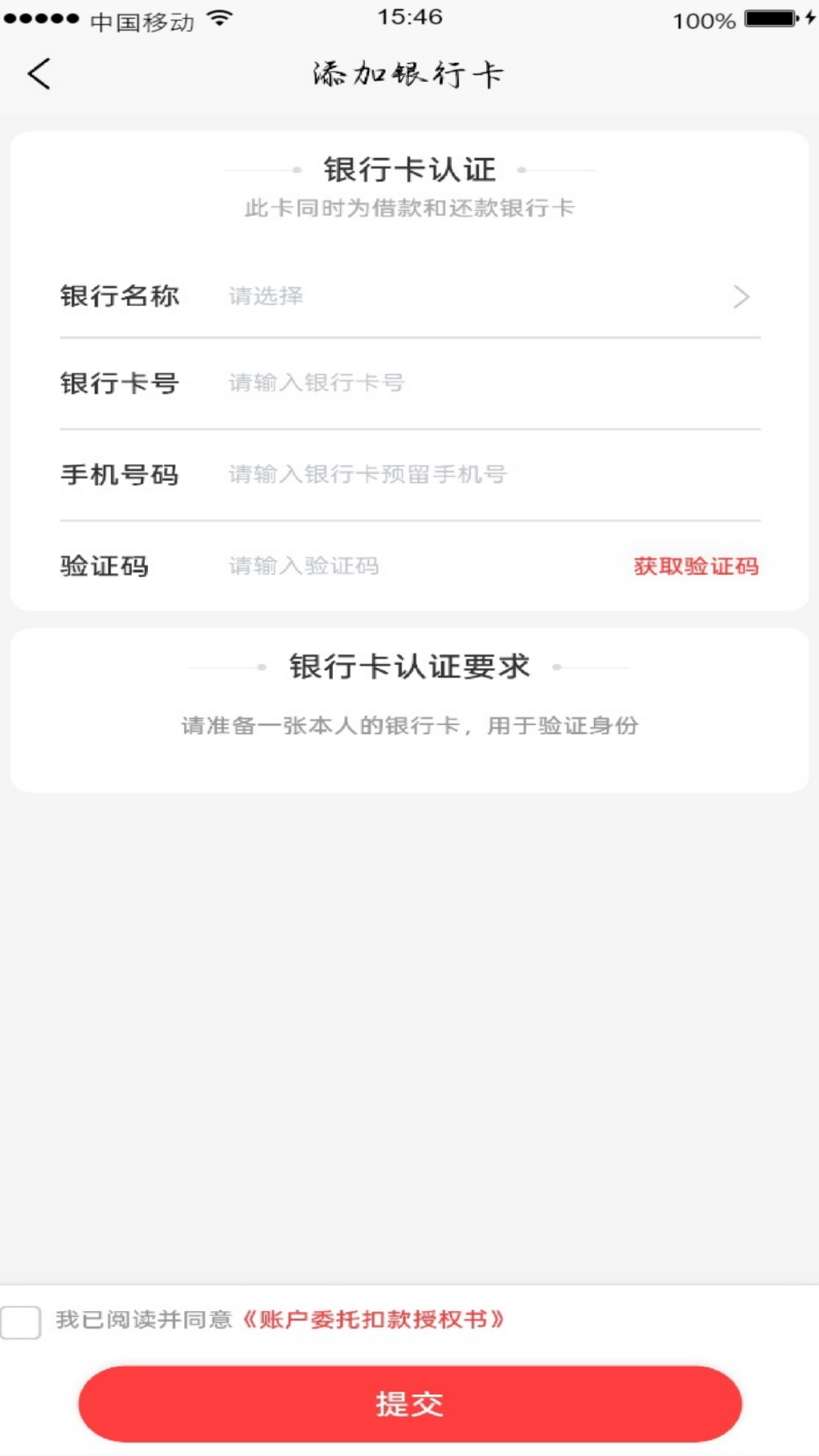Tap the Wi-Fi icon in status bar
The width and height of the screenshot is (819, 1456).
pyautogui.click(x=218, y=19)
